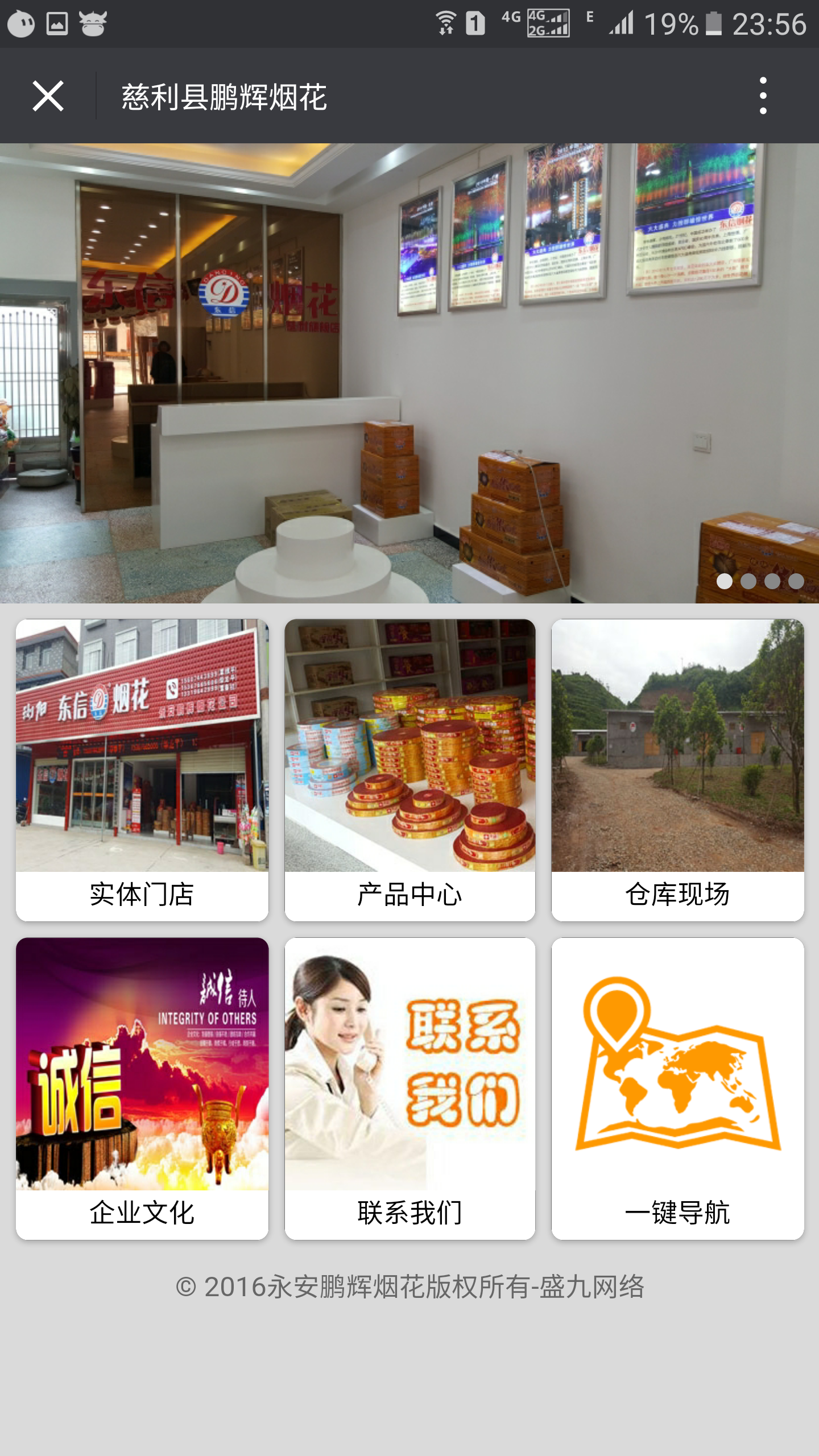Jump to the last banner page dot

tap(796, 581)
